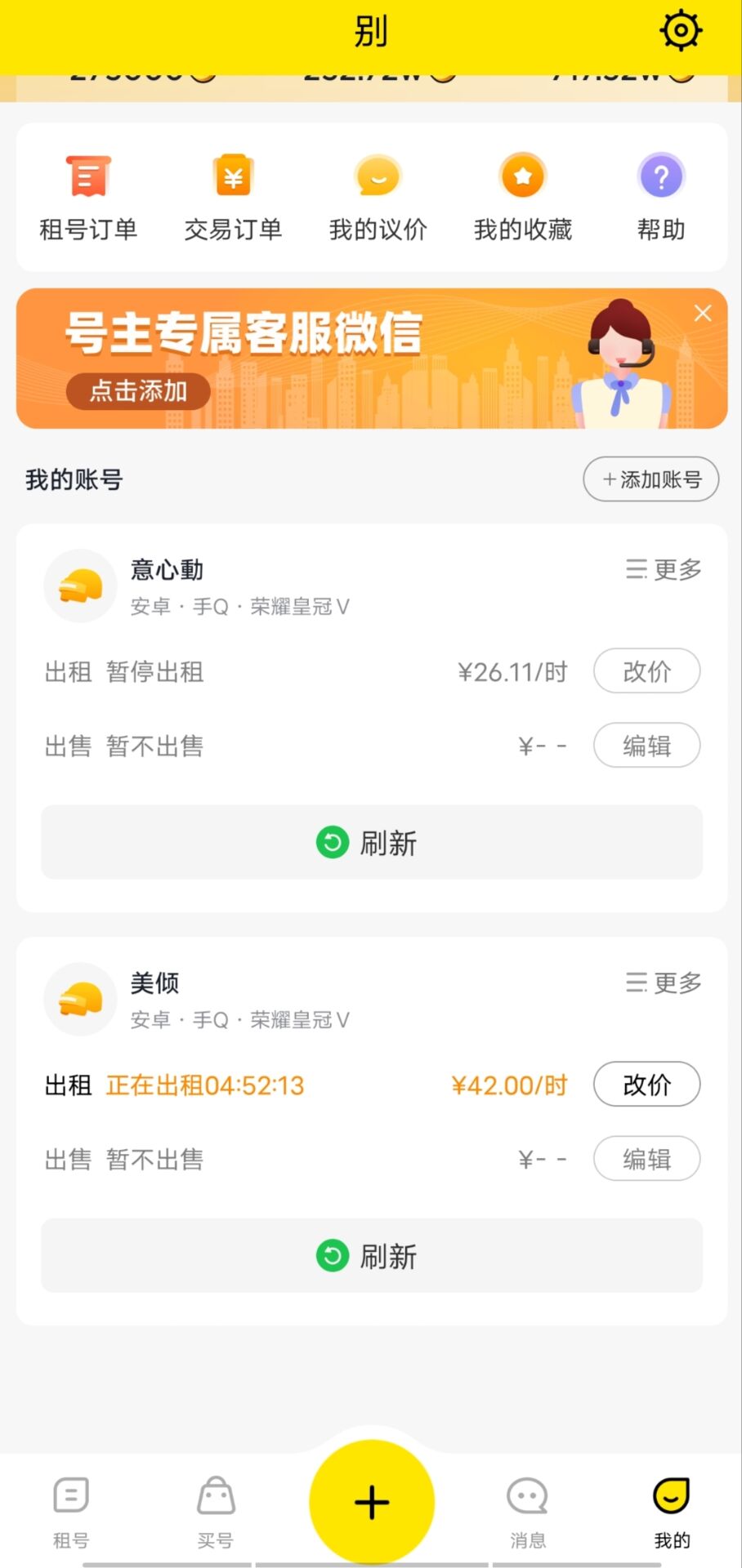The height and width of the screenshot is (1568, 742).
Task: Dismiss the customer service banner
Action: [x=702, y=313]
